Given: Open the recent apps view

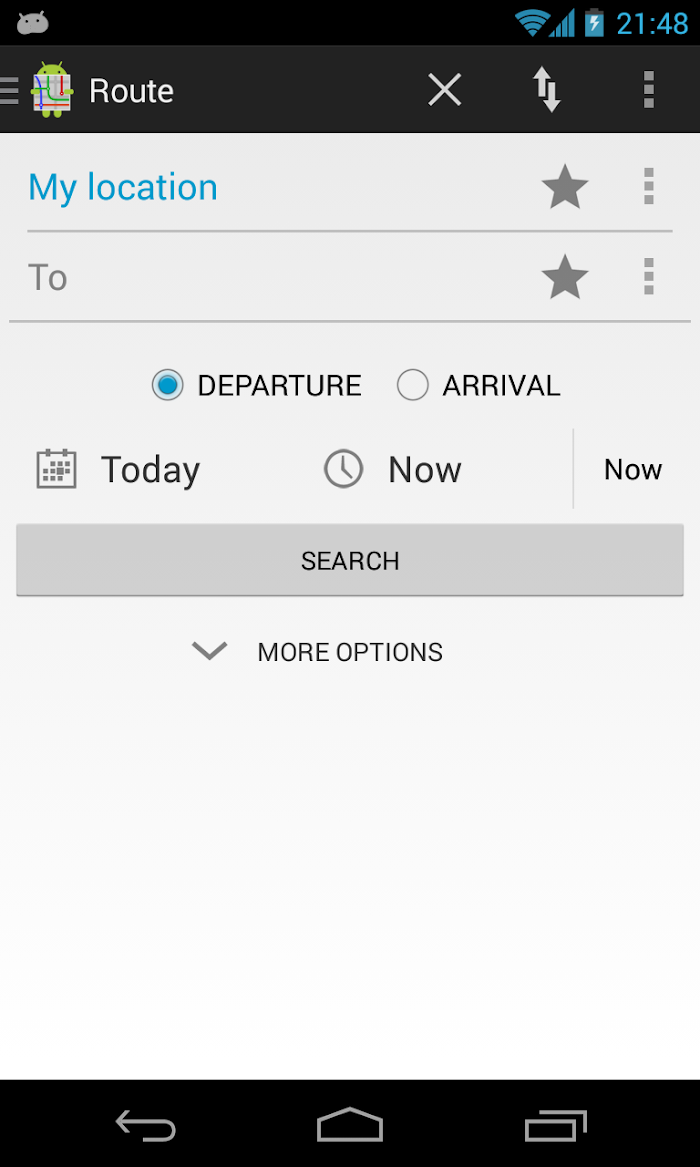Looking at the screenshot, I should point(556,1126).
